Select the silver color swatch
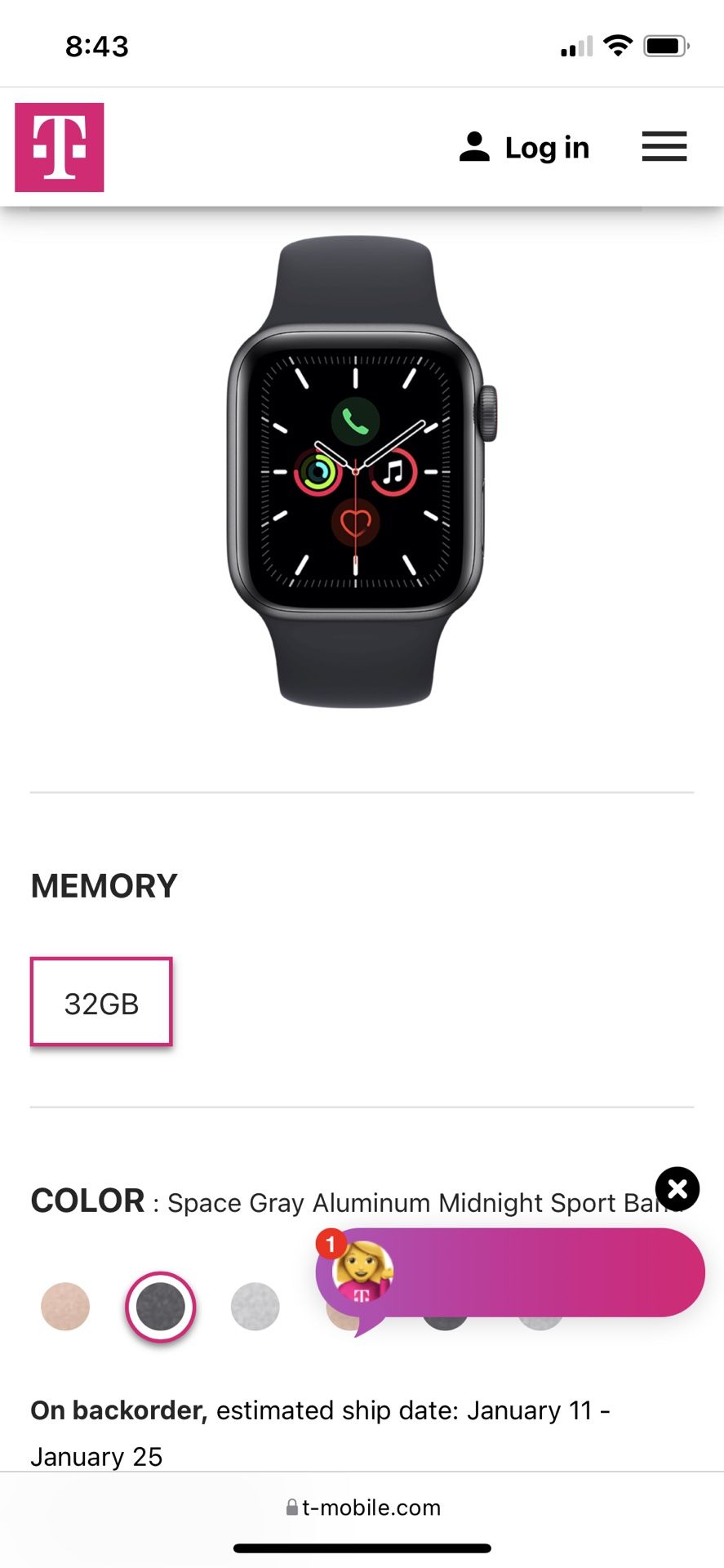724x1568 pixels. pos(255,1307)
